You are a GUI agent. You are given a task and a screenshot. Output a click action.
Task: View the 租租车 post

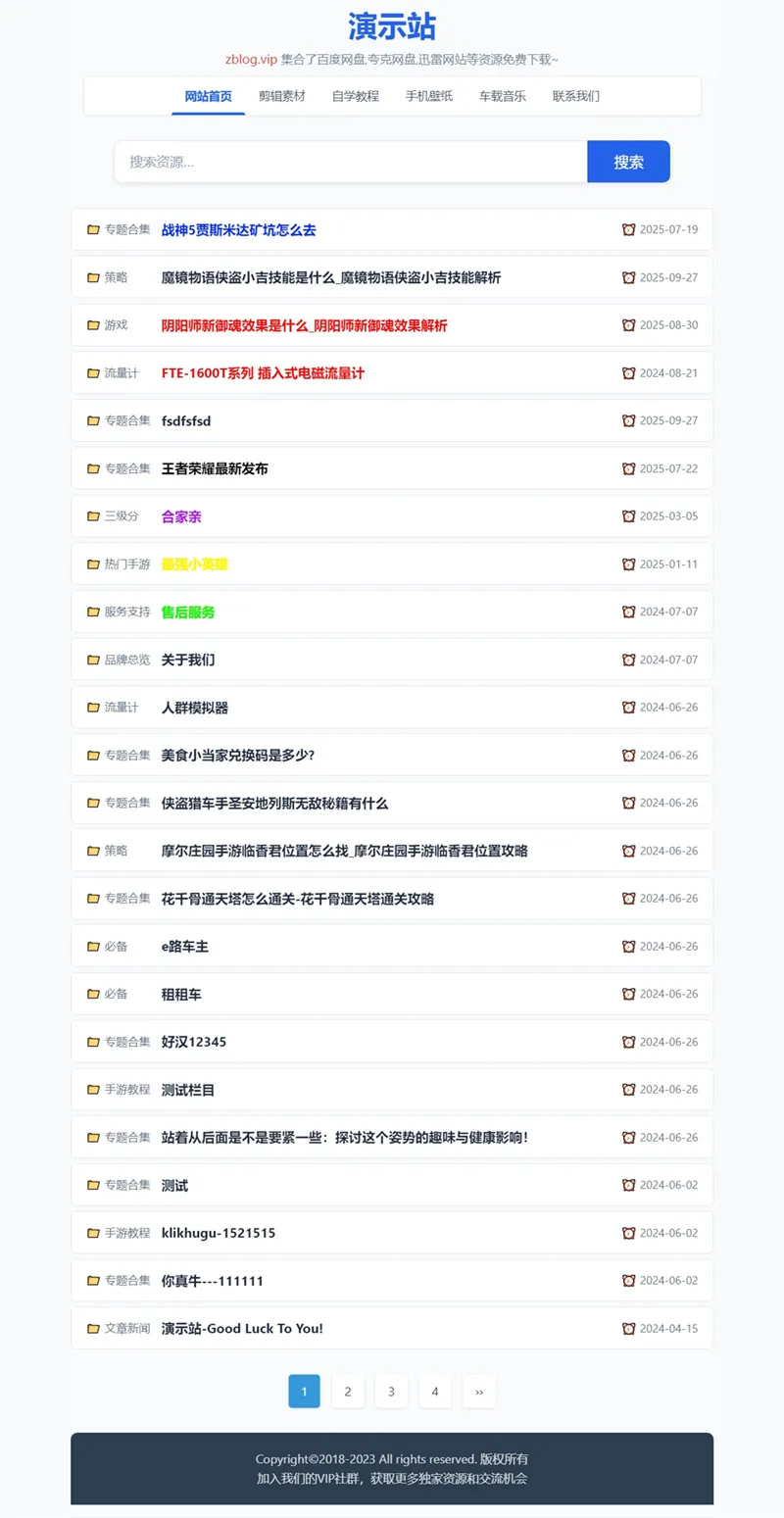point(181,995)
